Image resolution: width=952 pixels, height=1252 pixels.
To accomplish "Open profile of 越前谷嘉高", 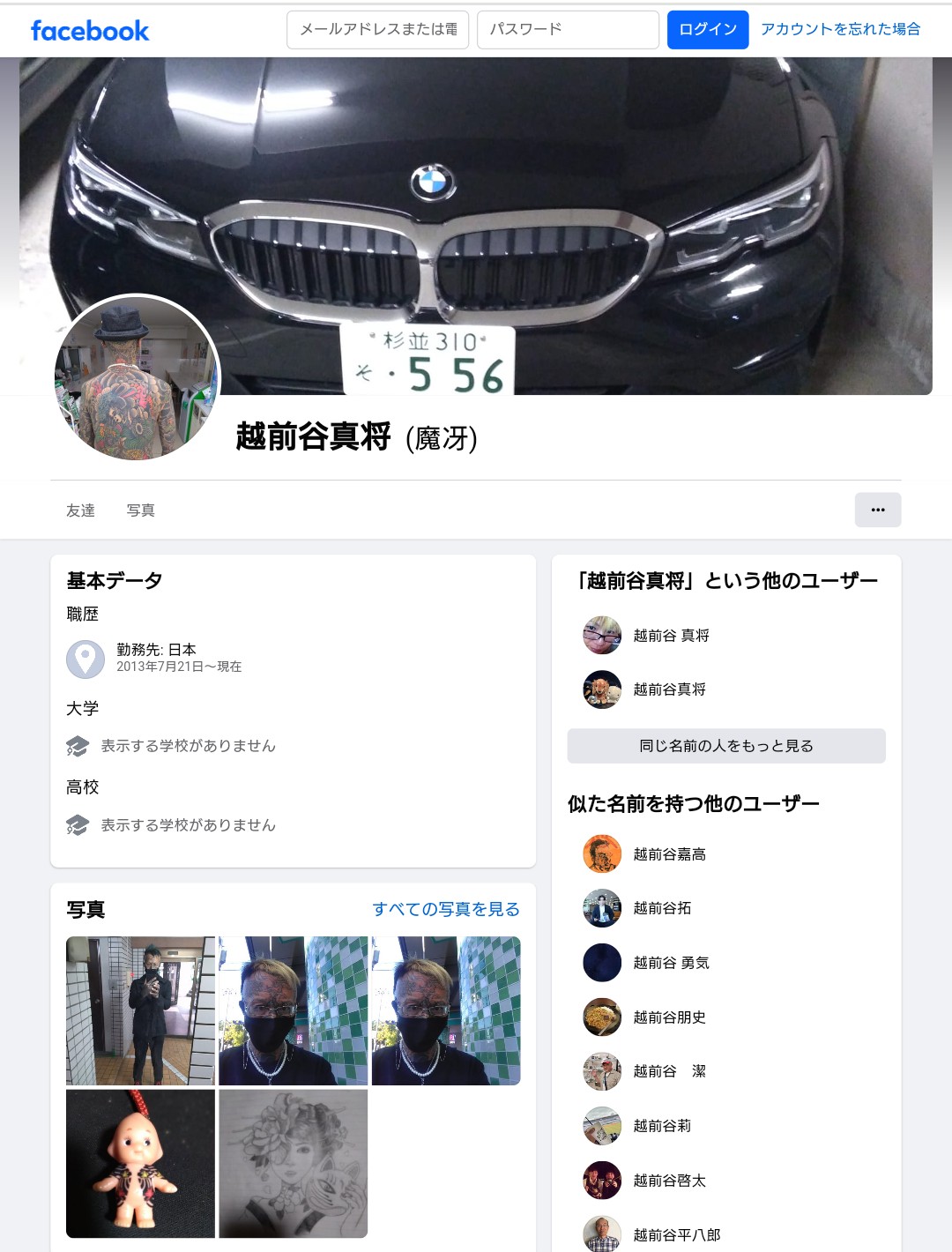I will (x=669, y=854).
